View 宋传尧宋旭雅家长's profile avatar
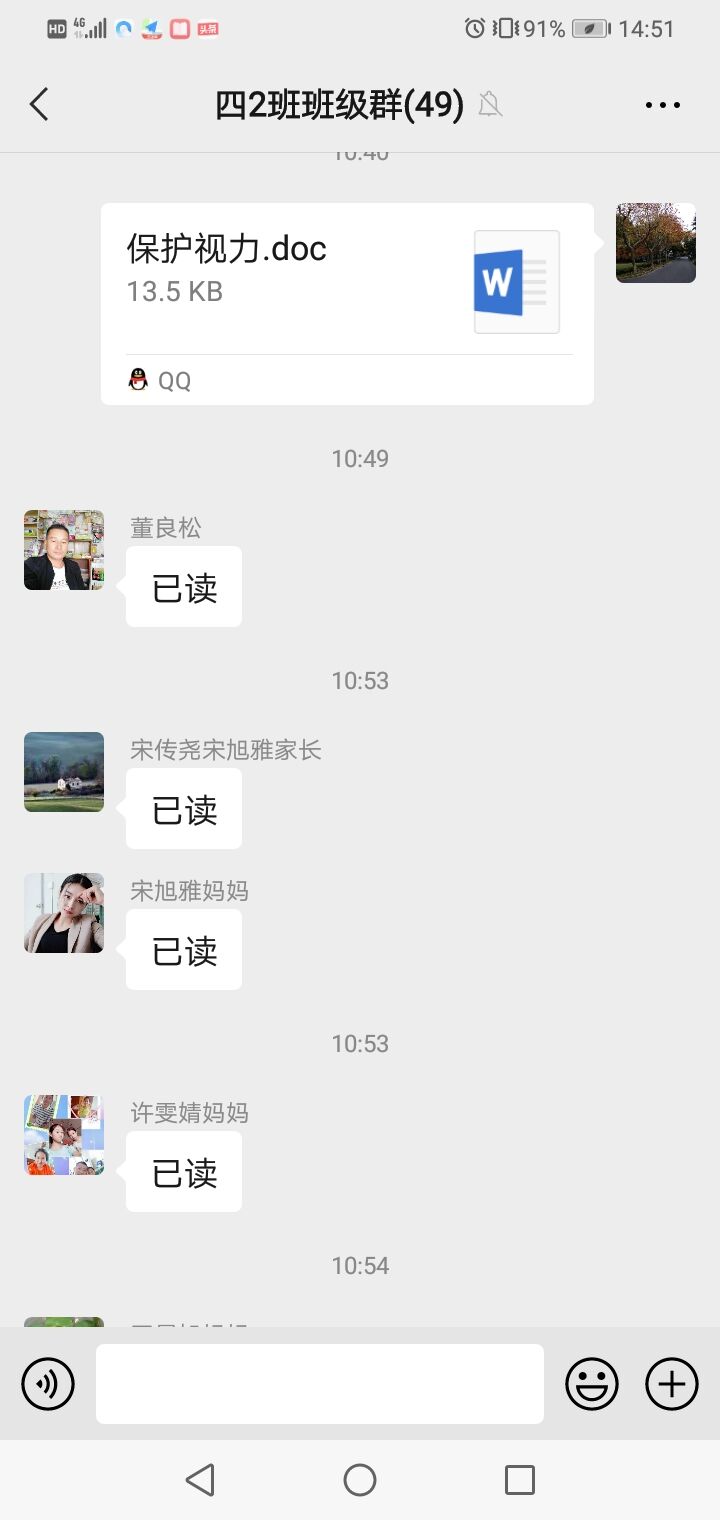This screenshot has width=720, height=1520. 64,771
